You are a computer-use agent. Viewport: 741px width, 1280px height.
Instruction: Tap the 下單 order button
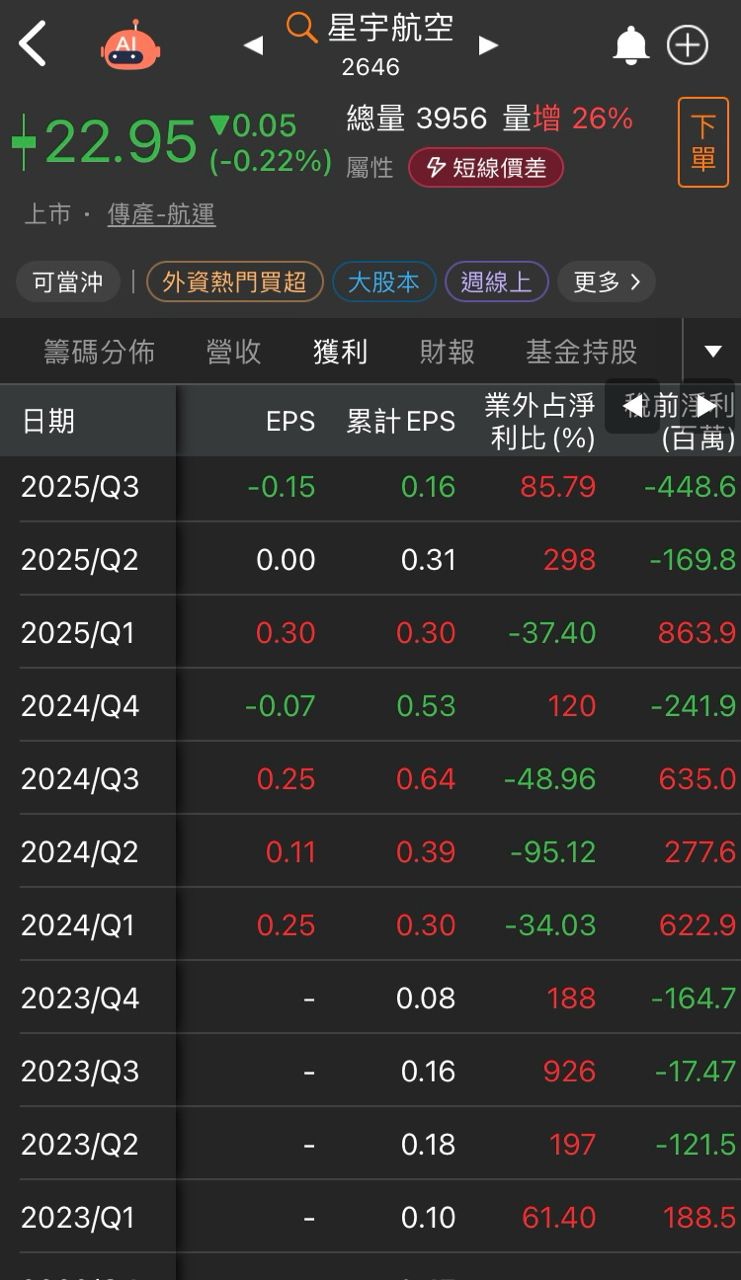[x=703, y=143]
